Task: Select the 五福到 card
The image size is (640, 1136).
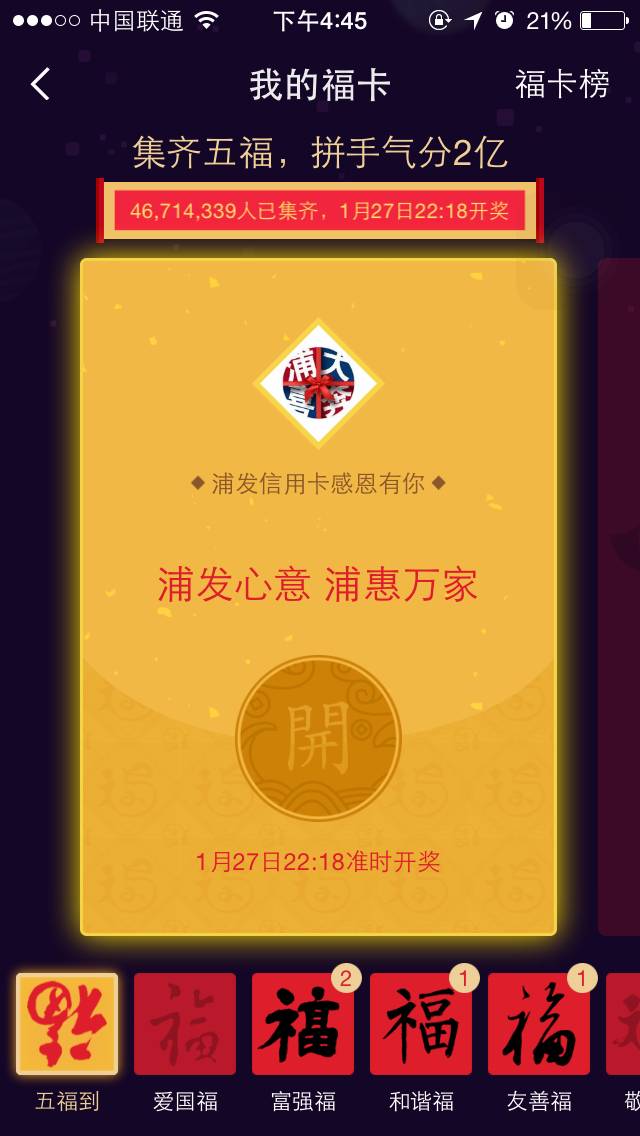Action: point(67,1024)
